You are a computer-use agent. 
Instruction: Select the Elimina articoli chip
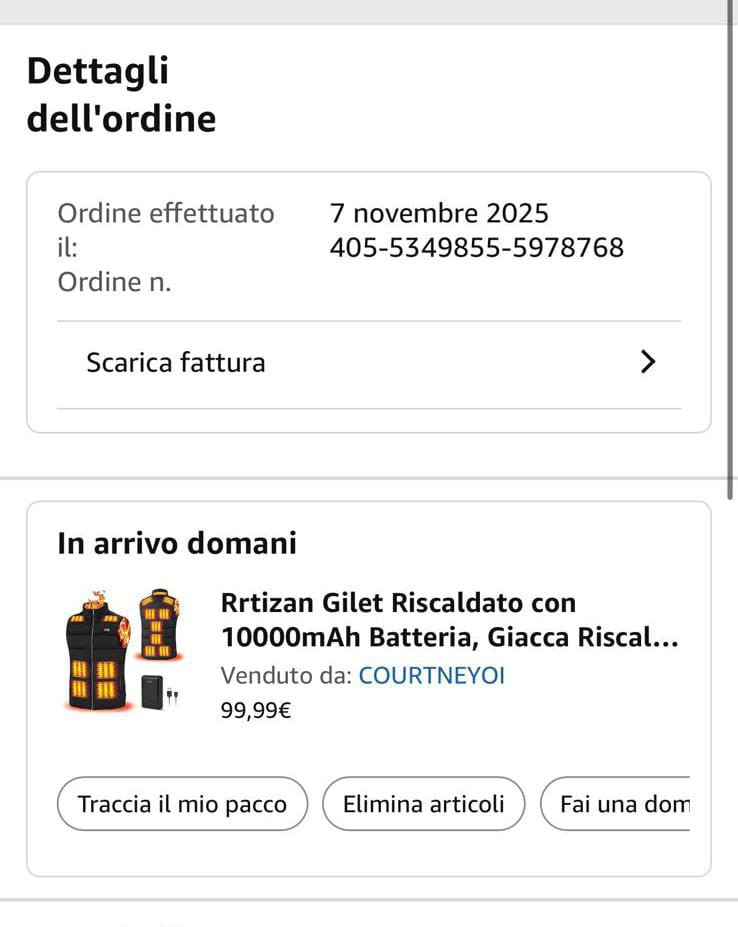[x=423, y=804]
